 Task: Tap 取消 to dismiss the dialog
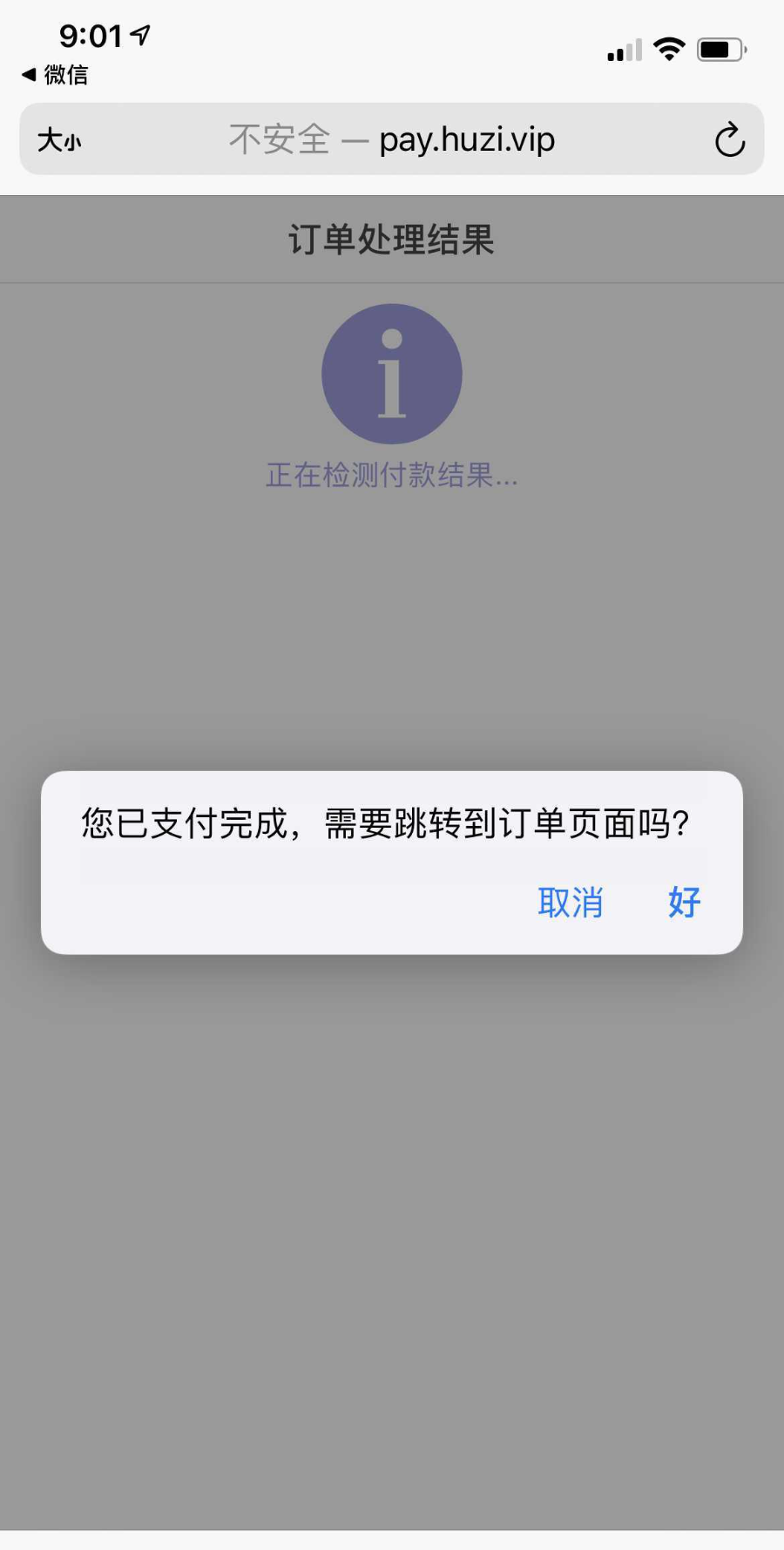pos(571,904)
